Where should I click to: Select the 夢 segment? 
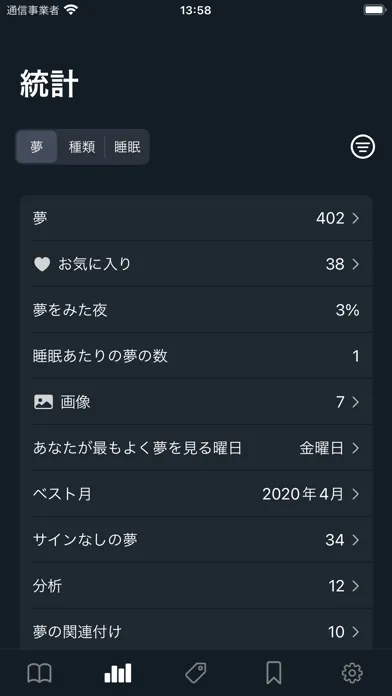[x=36, y=147]
